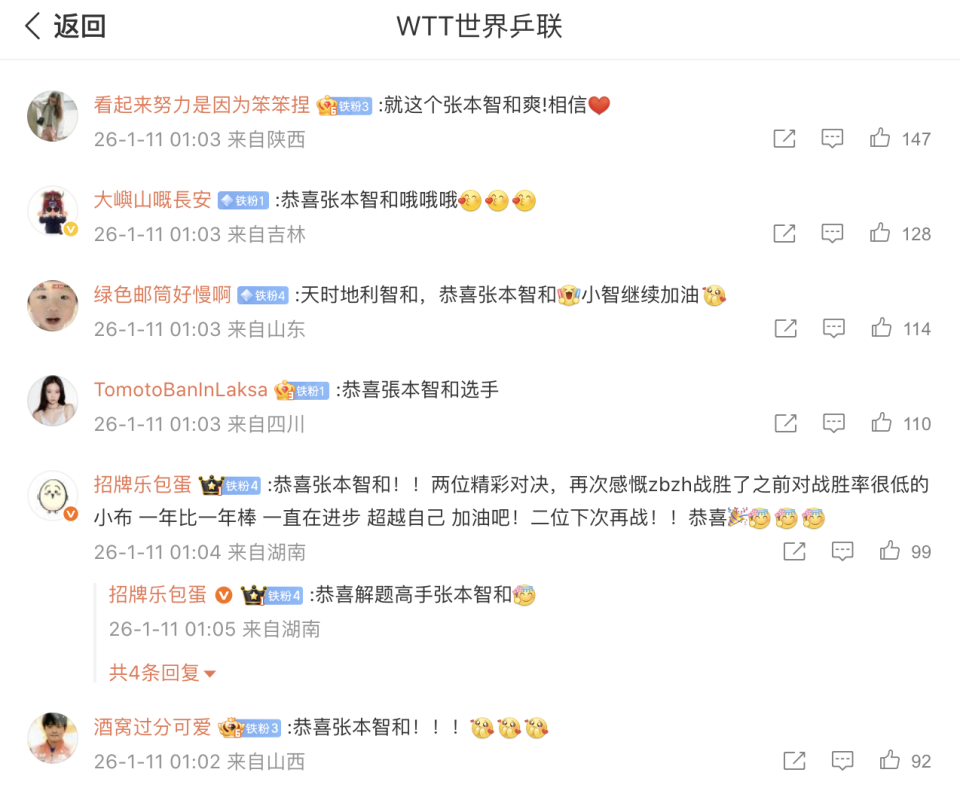Share 招牌乐包蛋's comment with 99 likes

[794, 552]
